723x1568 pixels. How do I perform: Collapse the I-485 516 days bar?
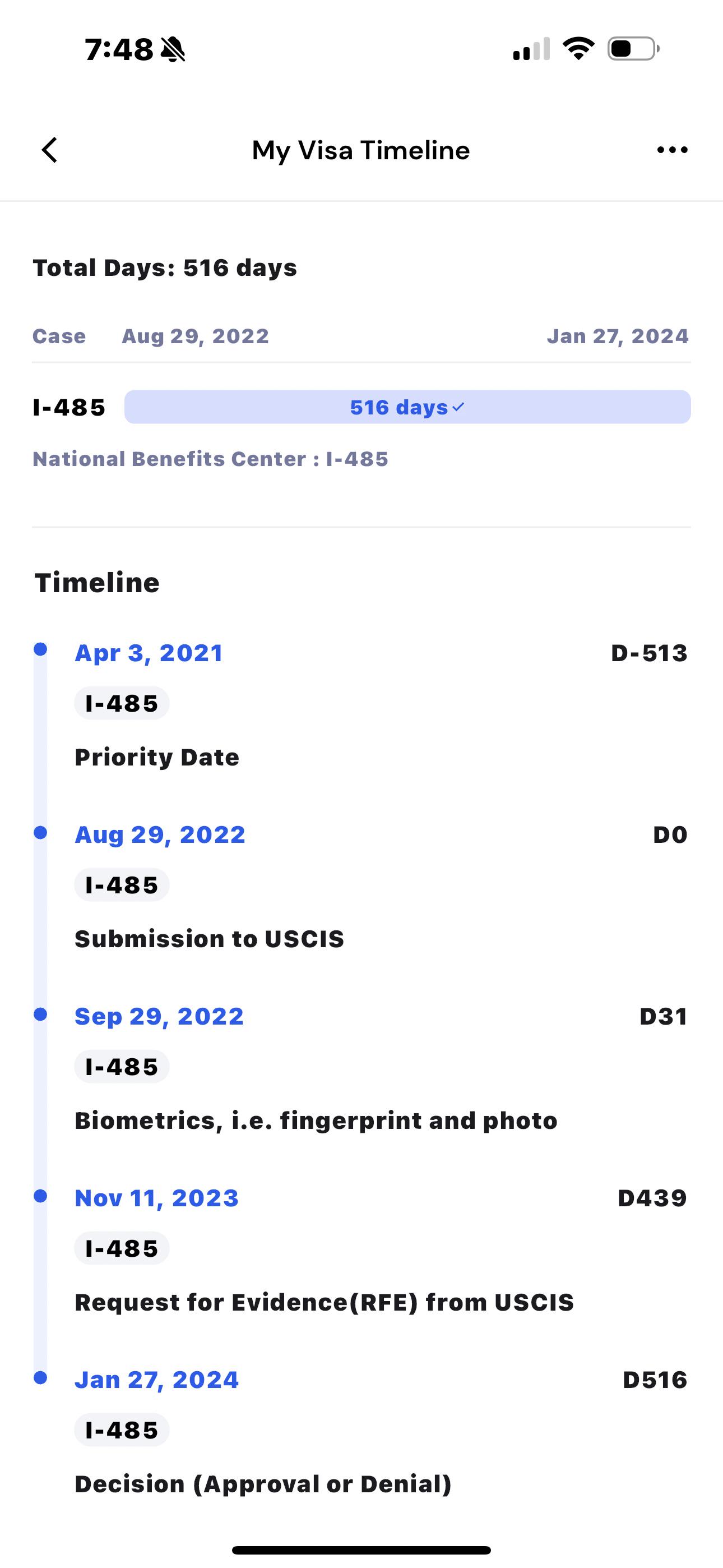coord(408,407)
